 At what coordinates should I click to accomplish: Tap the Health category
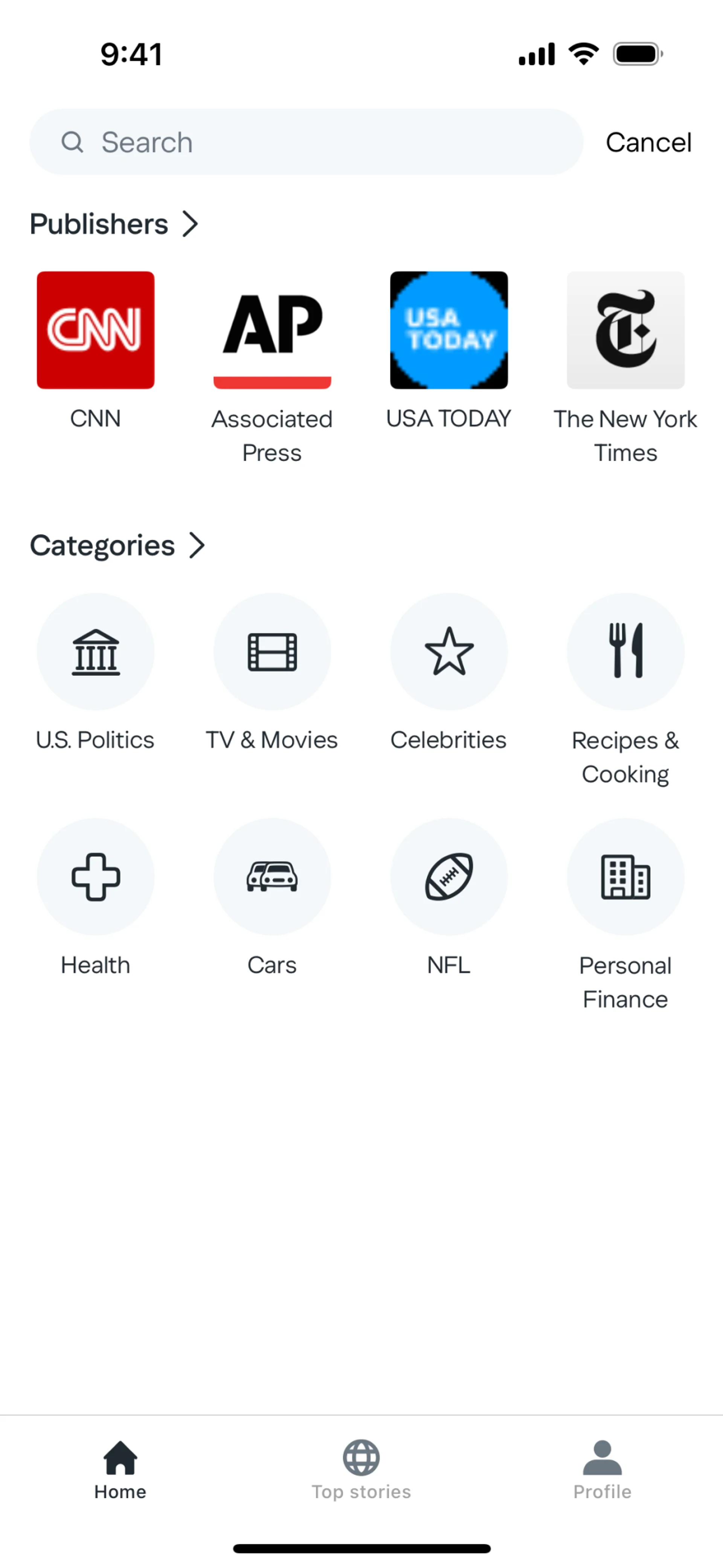tap(96, 877)
